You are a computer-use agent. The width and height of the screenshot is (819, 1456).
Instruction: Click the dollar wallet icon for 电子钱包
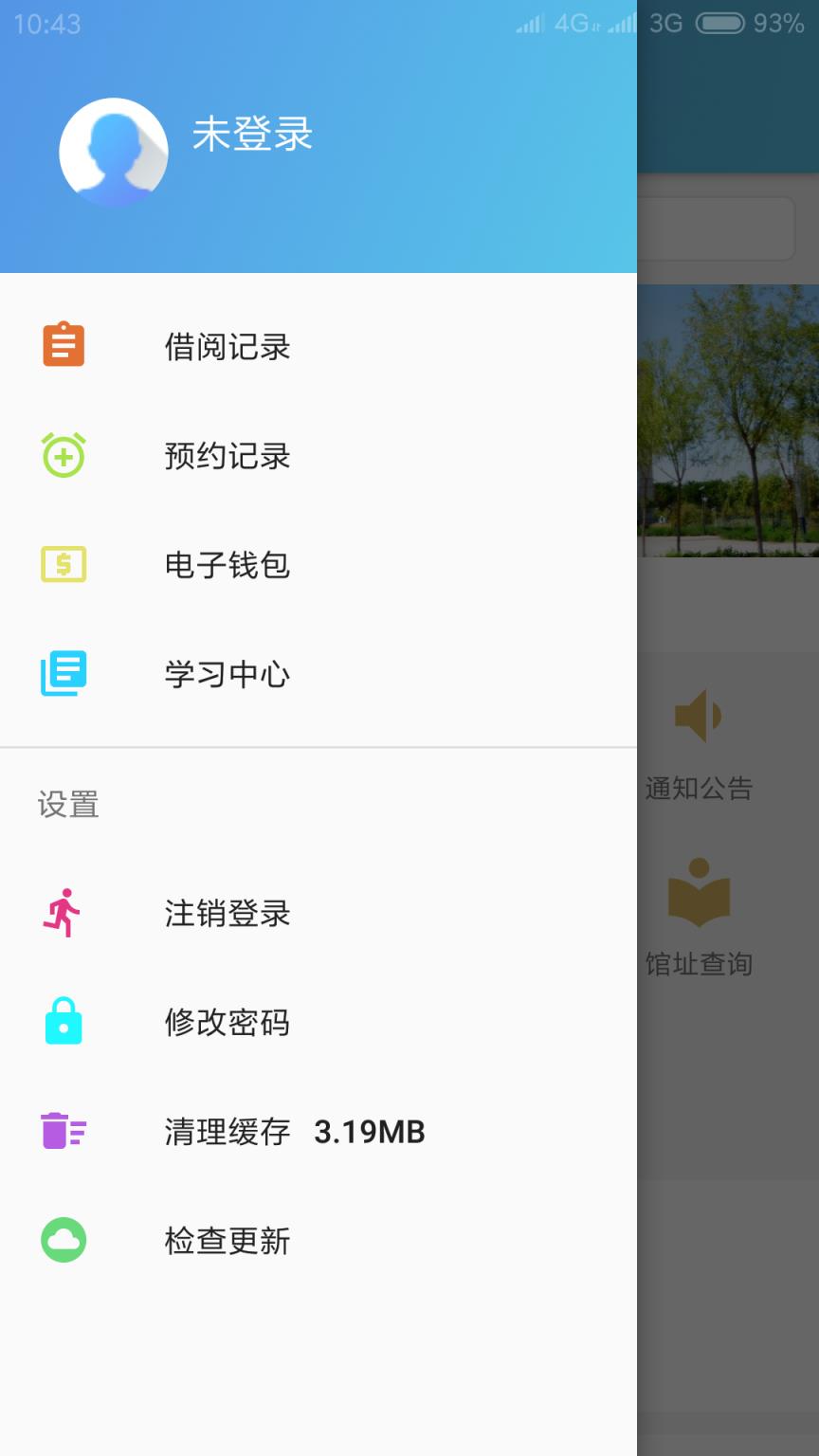point(63,565)
